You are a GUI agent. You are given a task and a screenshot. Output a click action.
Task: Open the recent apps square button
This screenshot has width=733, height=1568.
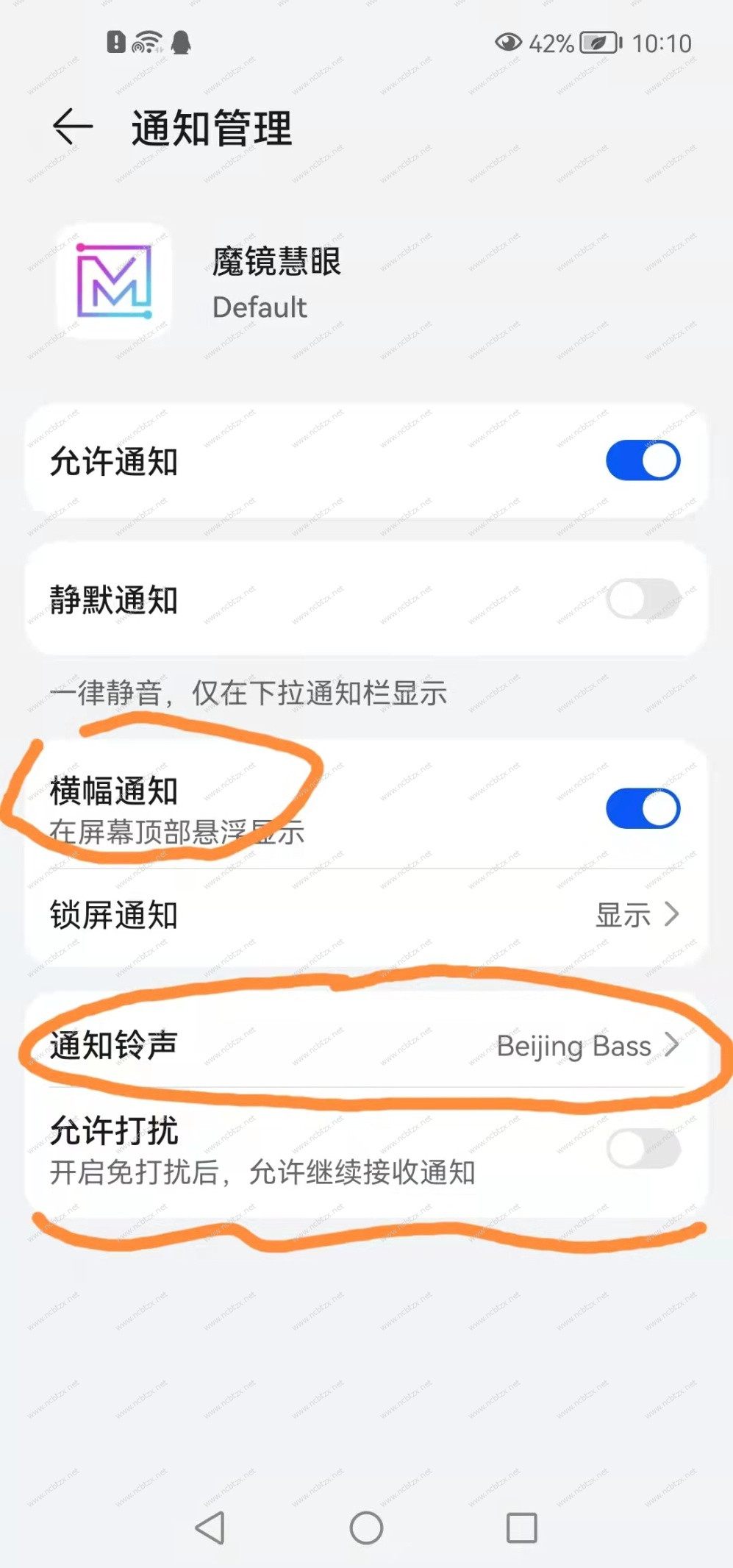[x=522, y=1528]
